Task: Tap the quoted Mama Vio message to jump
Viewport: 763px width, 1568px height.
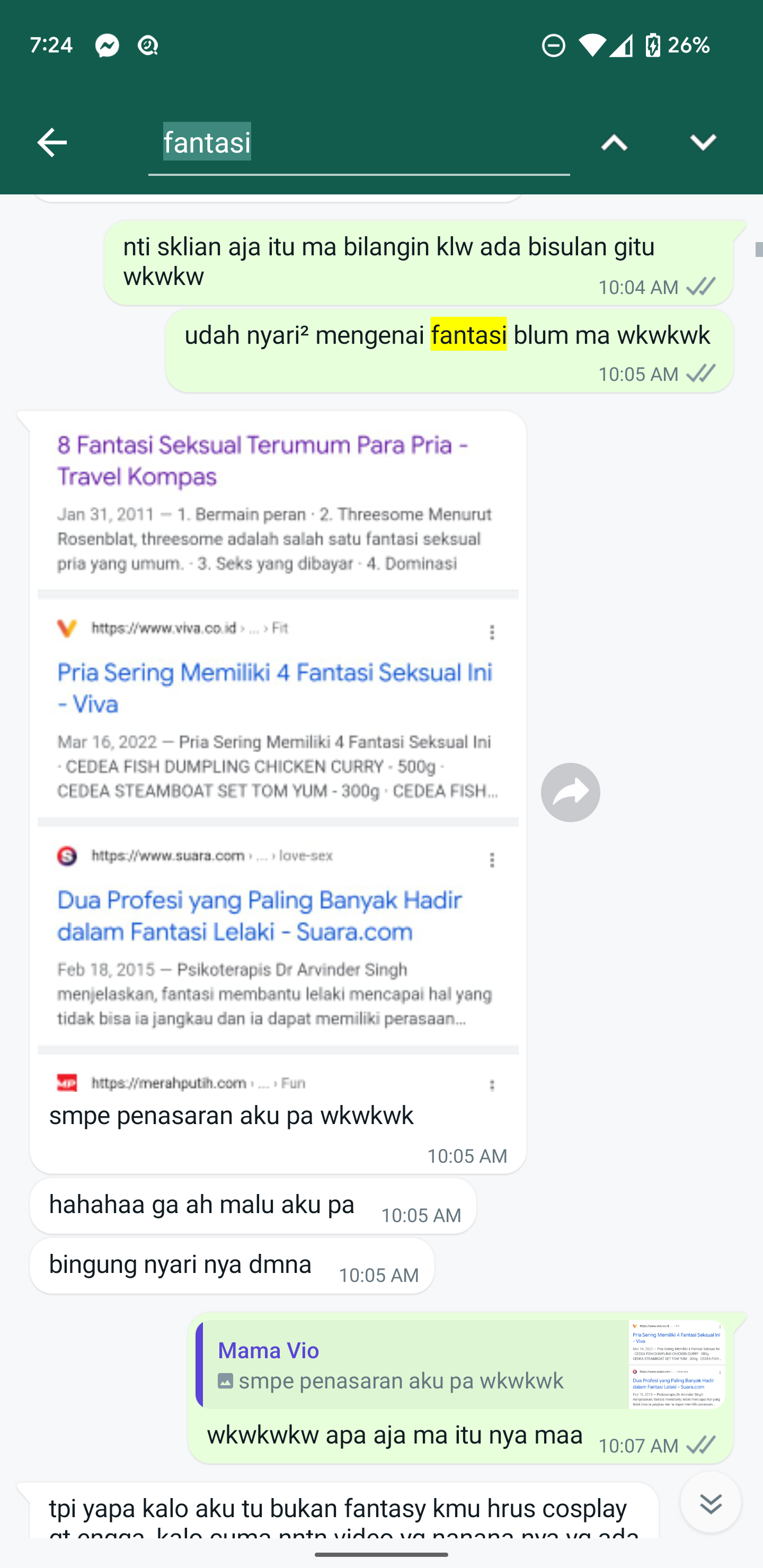Action: tap(396, 1364)
